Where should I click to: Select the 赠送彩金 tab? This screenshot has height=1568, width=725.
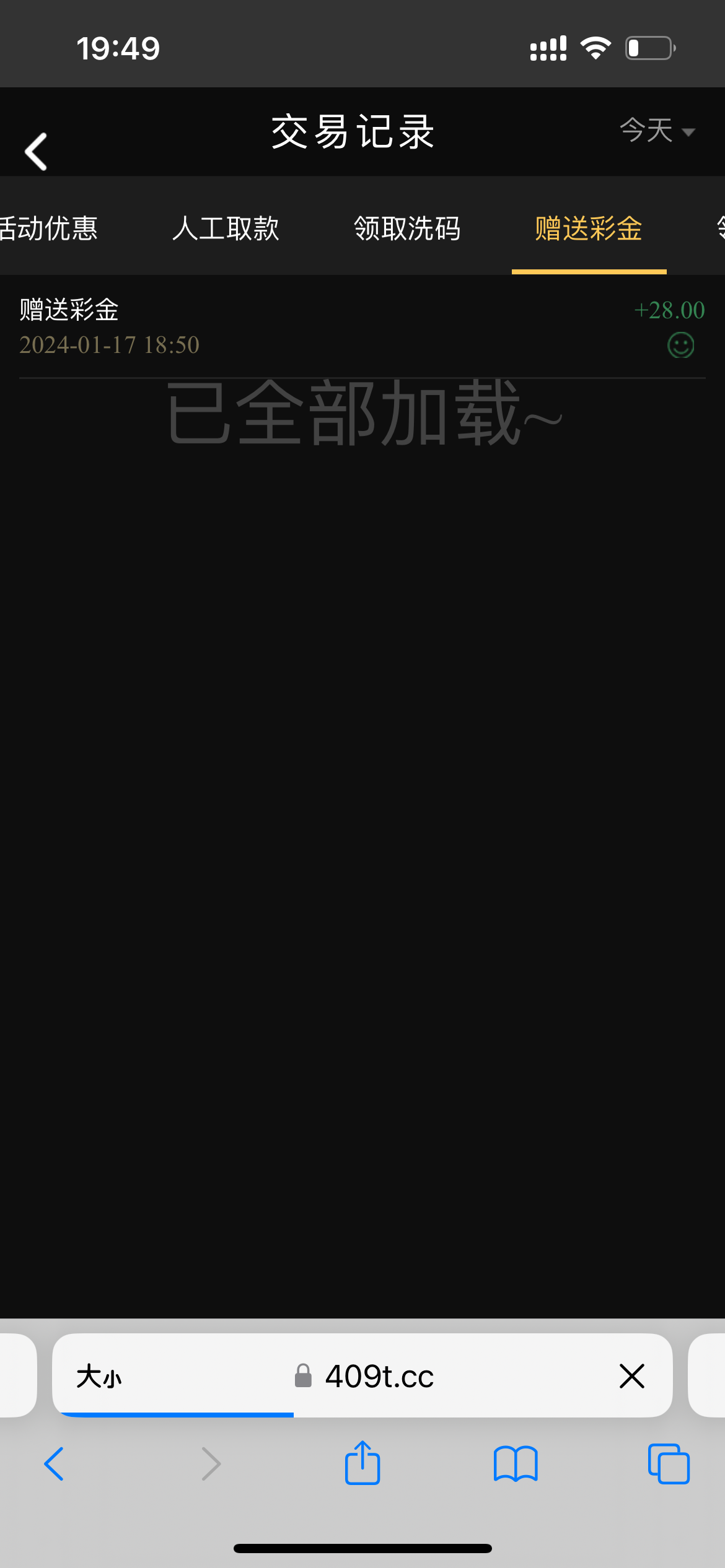[588, 229]
